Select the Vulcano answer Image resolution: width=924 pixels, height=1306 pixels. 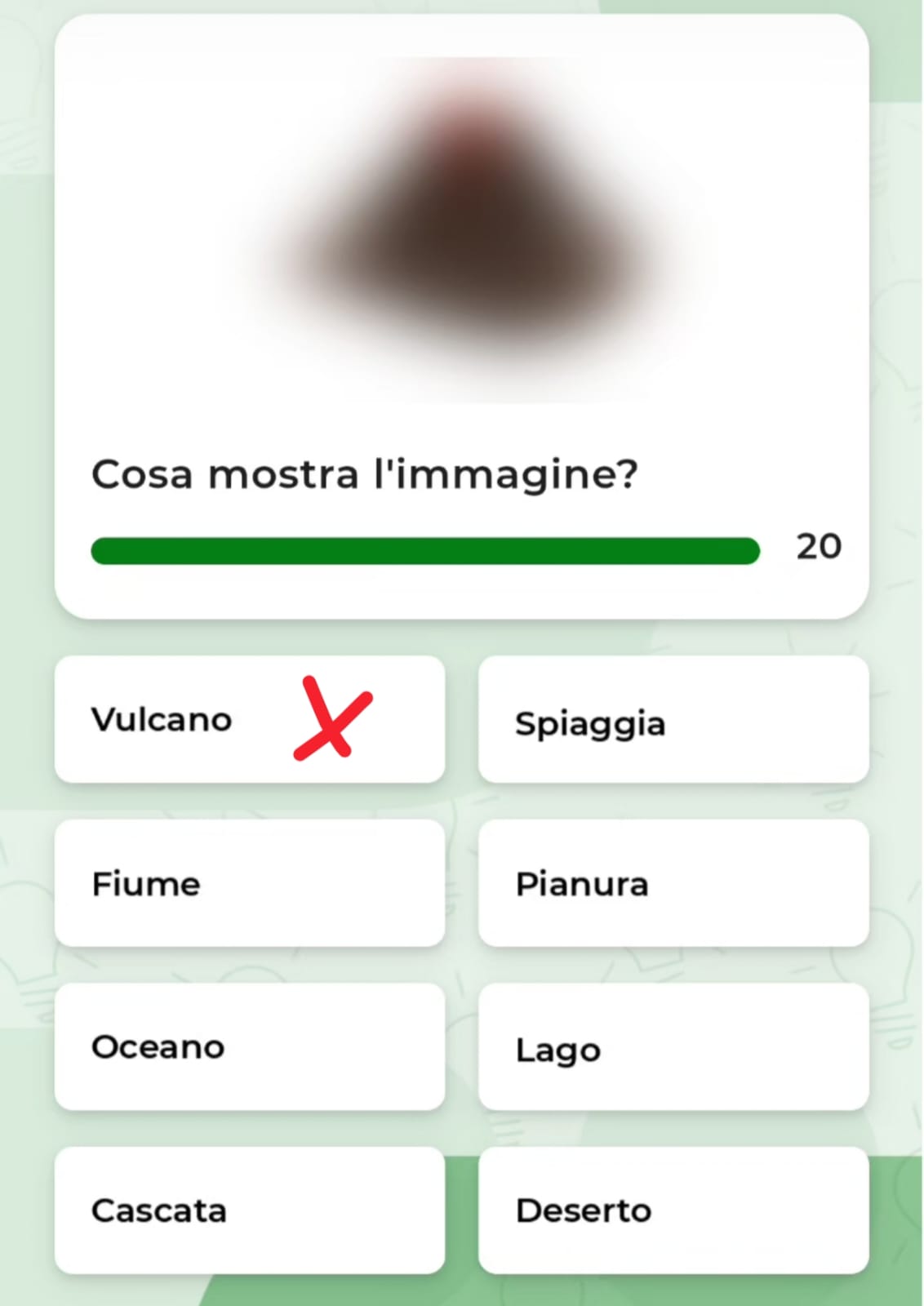tap(249, 719)
